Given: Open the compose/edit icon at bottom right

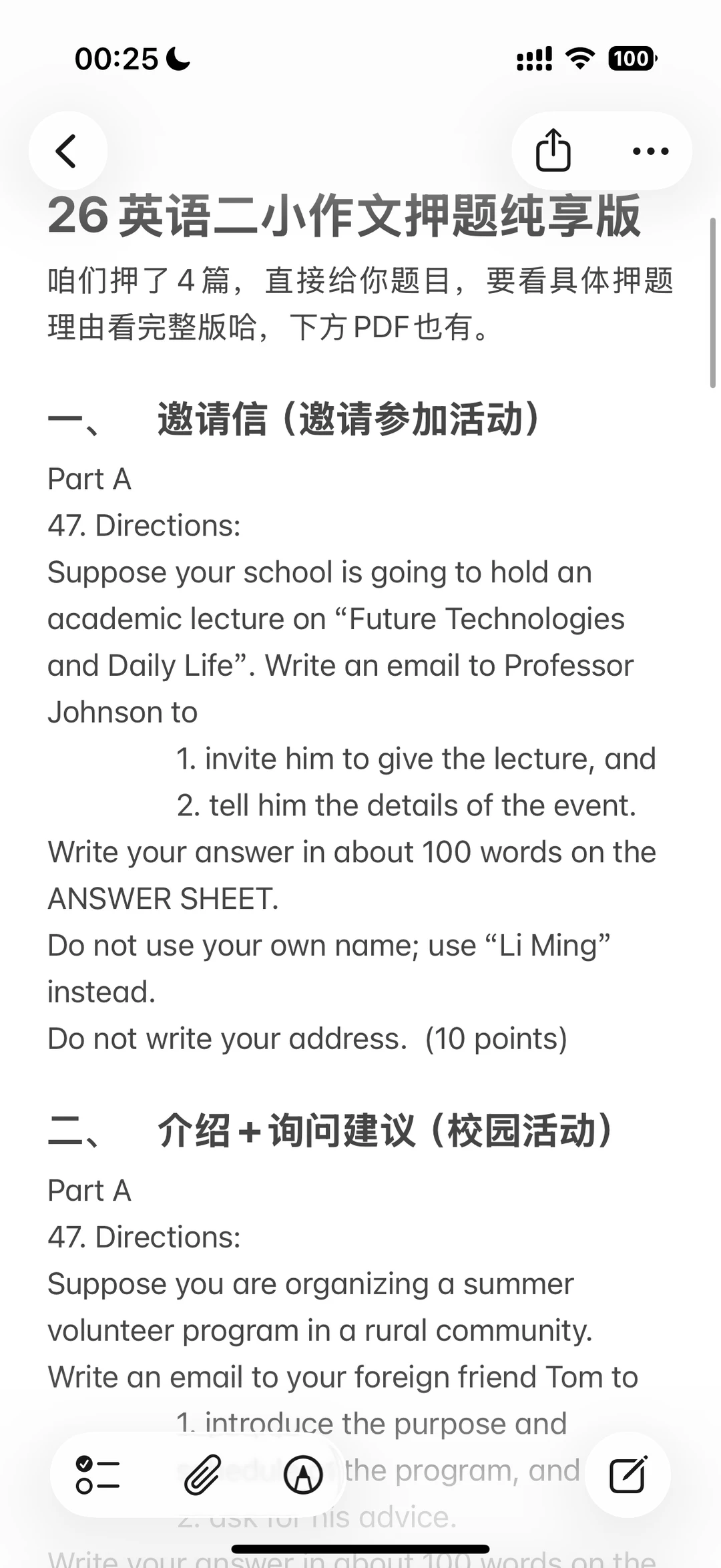Looking at the screenshot, I should coord(626,1473).
